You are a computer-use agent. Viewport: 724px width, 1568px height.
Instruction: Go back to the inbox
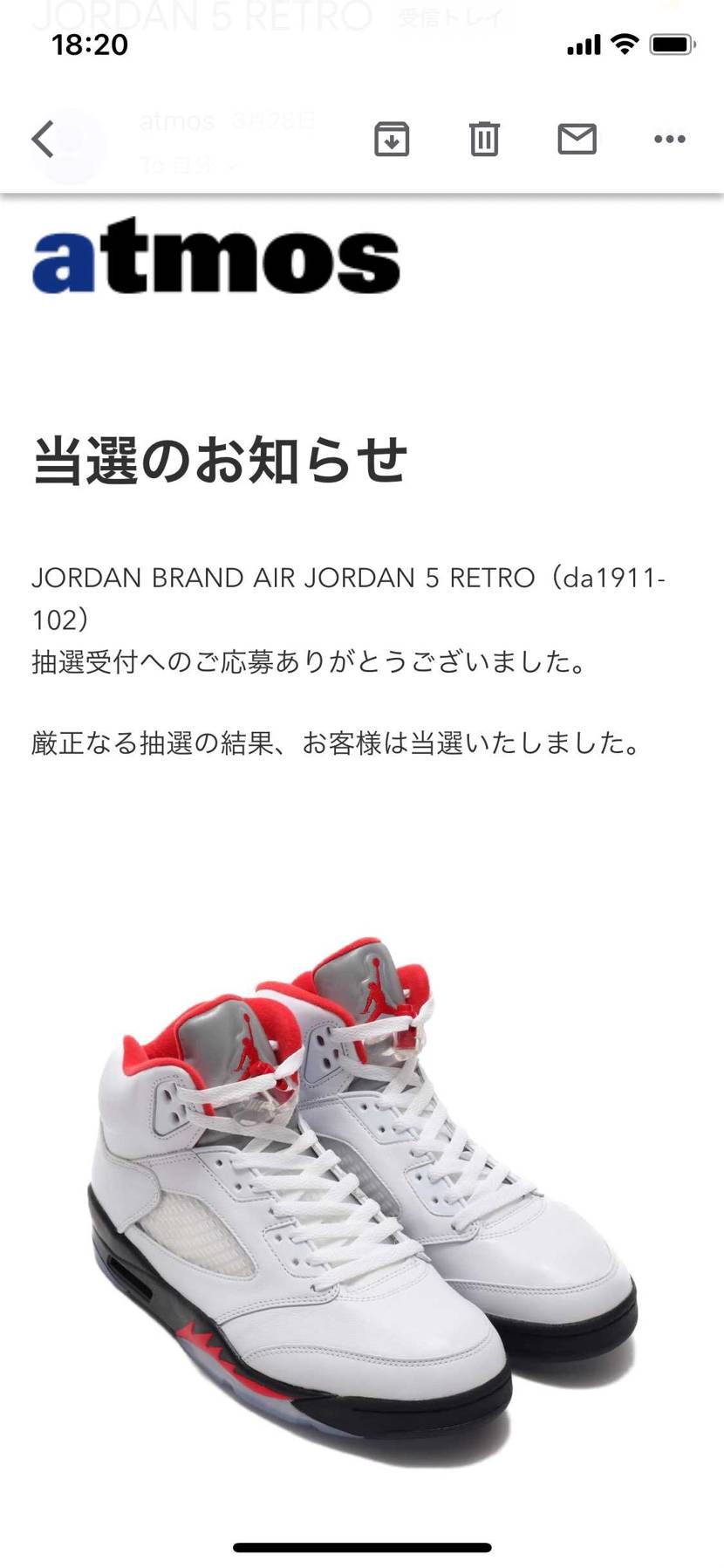click(x=43, y=139)
